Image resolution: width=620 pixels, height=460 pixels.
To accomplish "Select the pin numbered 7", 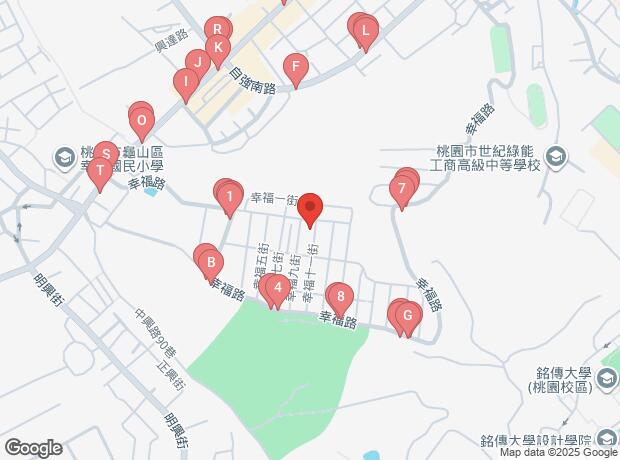I will click(402, 189).
